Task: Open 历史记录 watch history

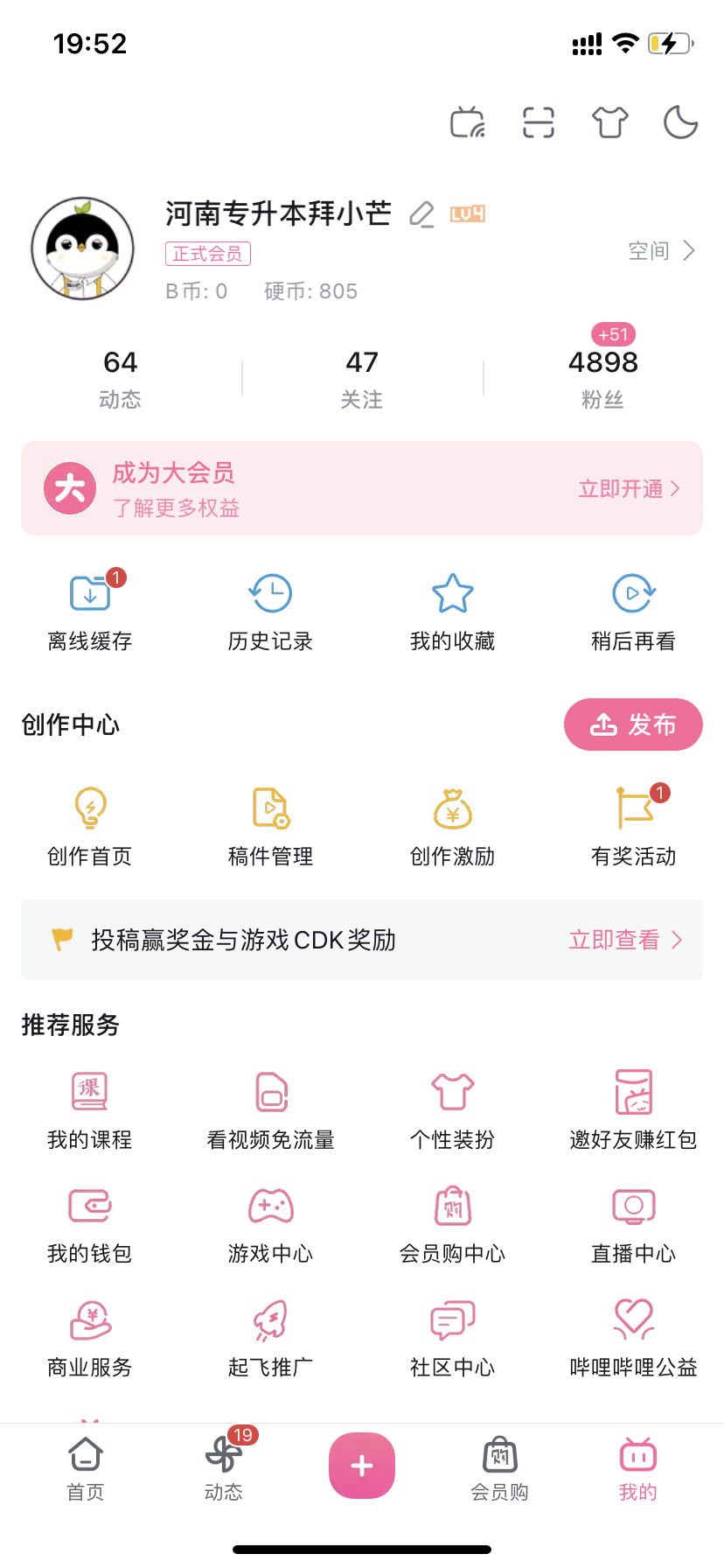Action: click(270, 610)
